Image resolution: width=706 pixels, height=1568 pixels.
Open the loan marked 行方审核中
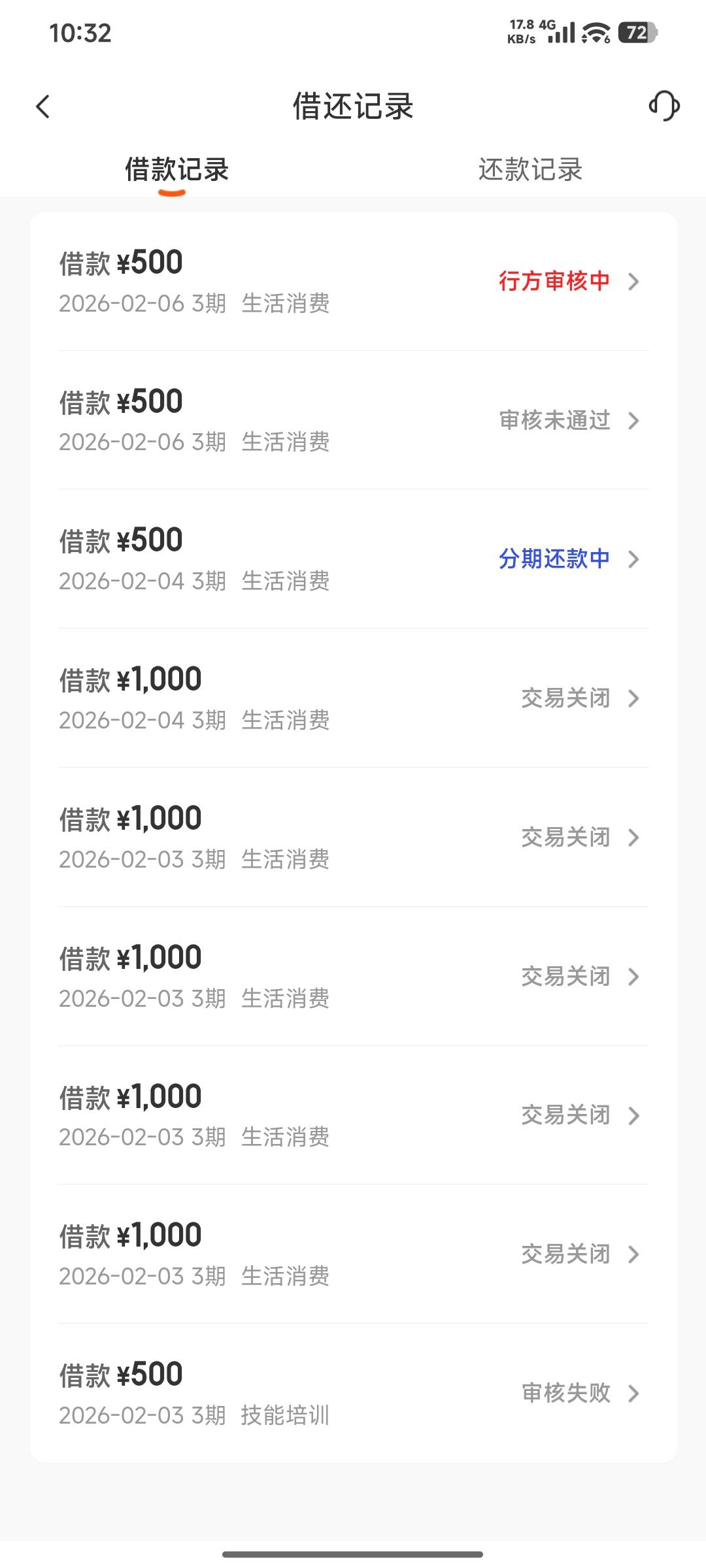click(x=353, y=282)
